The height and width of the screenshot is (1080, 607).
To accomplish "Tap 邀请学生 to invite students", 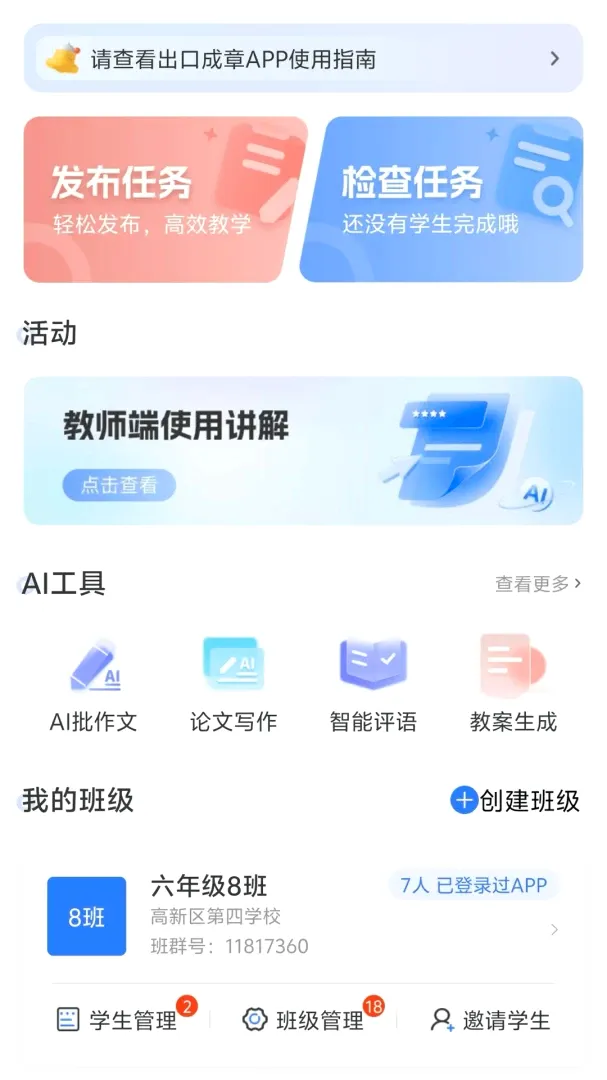I will tap(491, 1019).
